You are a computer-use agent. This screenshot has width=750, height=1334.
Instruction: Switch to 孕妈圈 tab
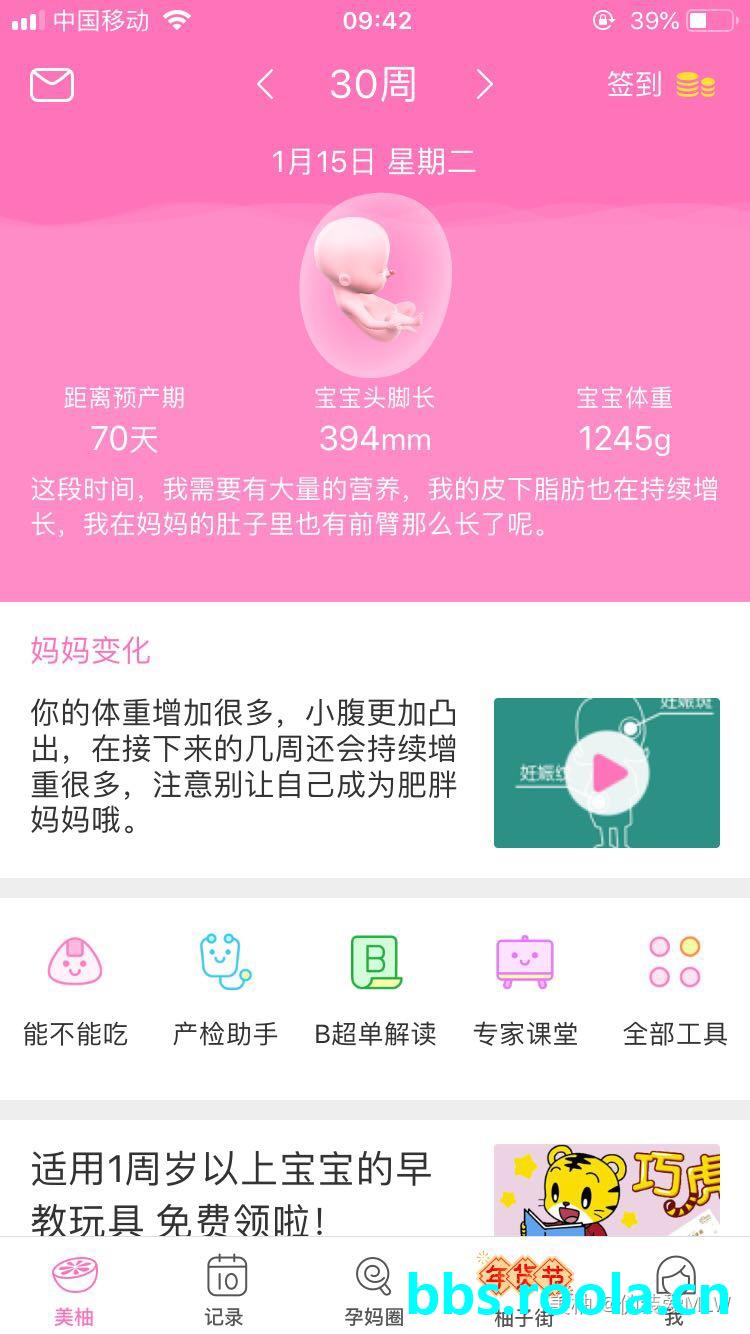(374, 1288)
